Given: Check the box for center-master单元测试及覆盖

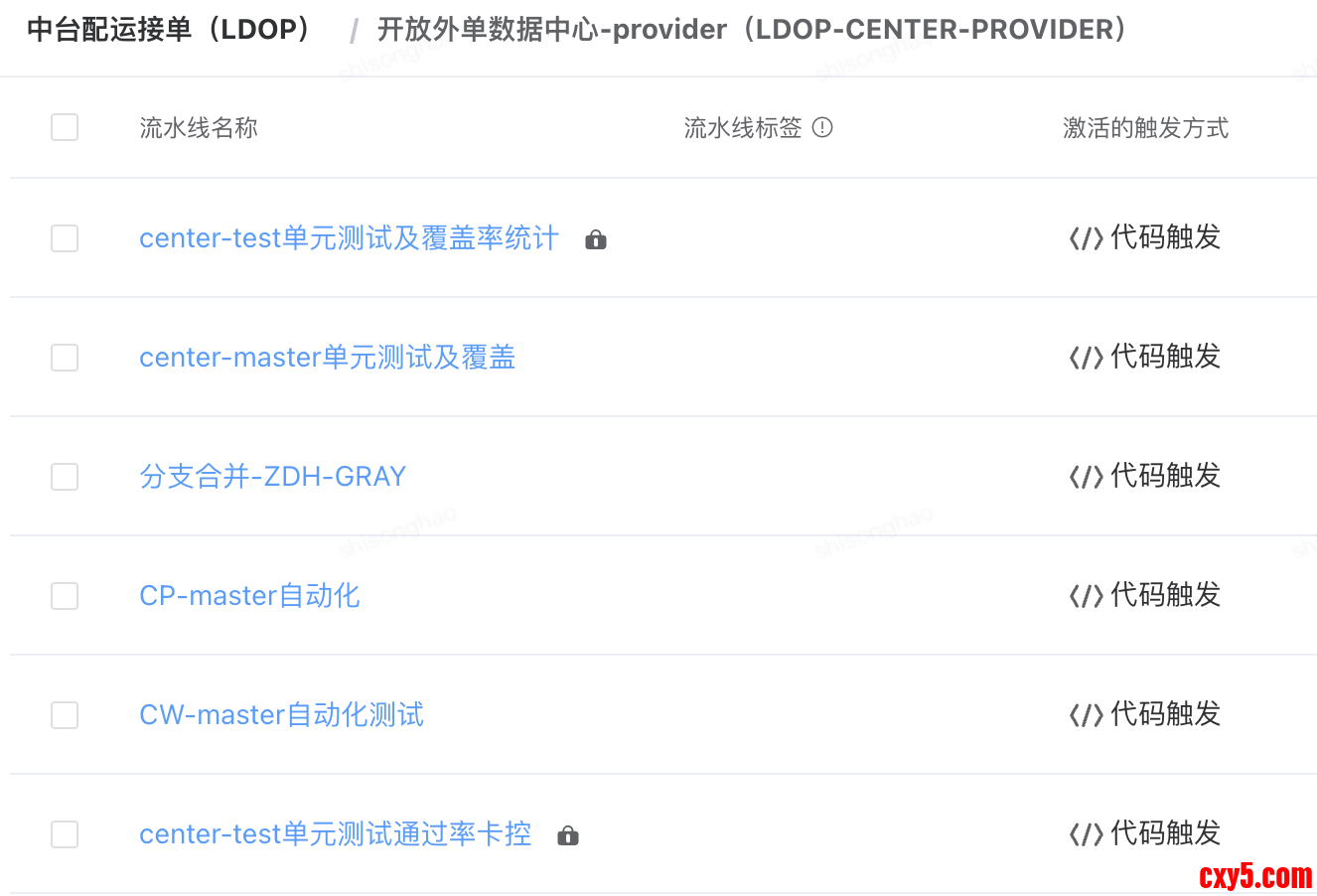Looking at the screenshot, I should [65, 358].
